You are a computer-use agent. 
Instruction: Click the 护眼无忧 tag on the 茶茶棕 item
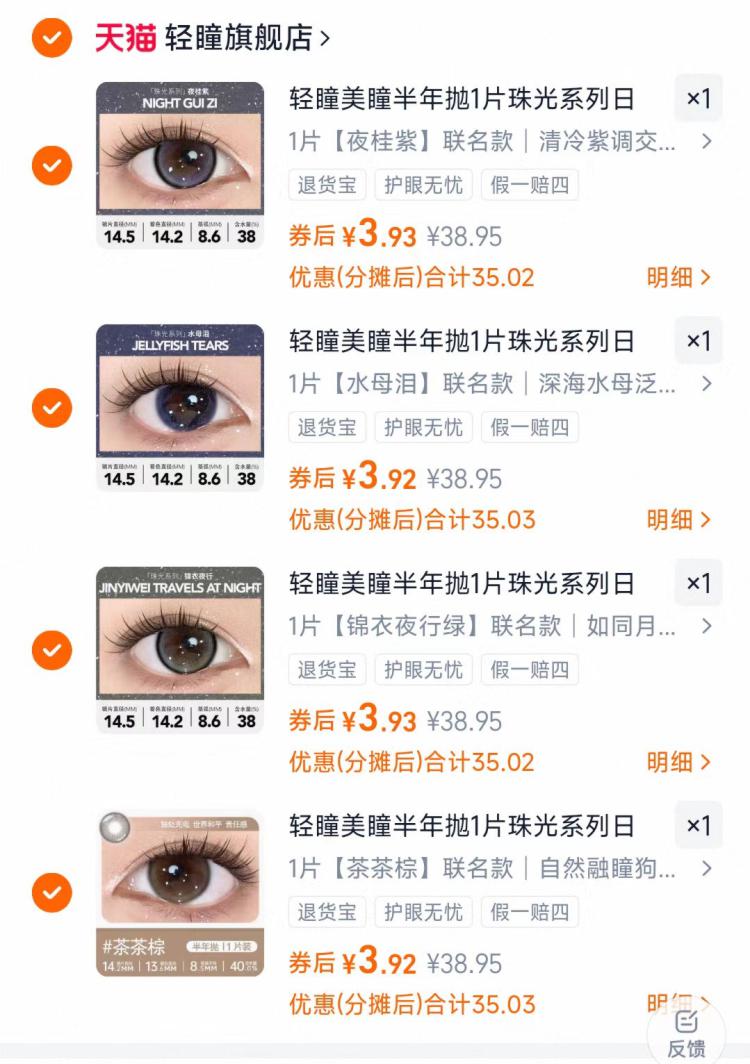point(423,912)
